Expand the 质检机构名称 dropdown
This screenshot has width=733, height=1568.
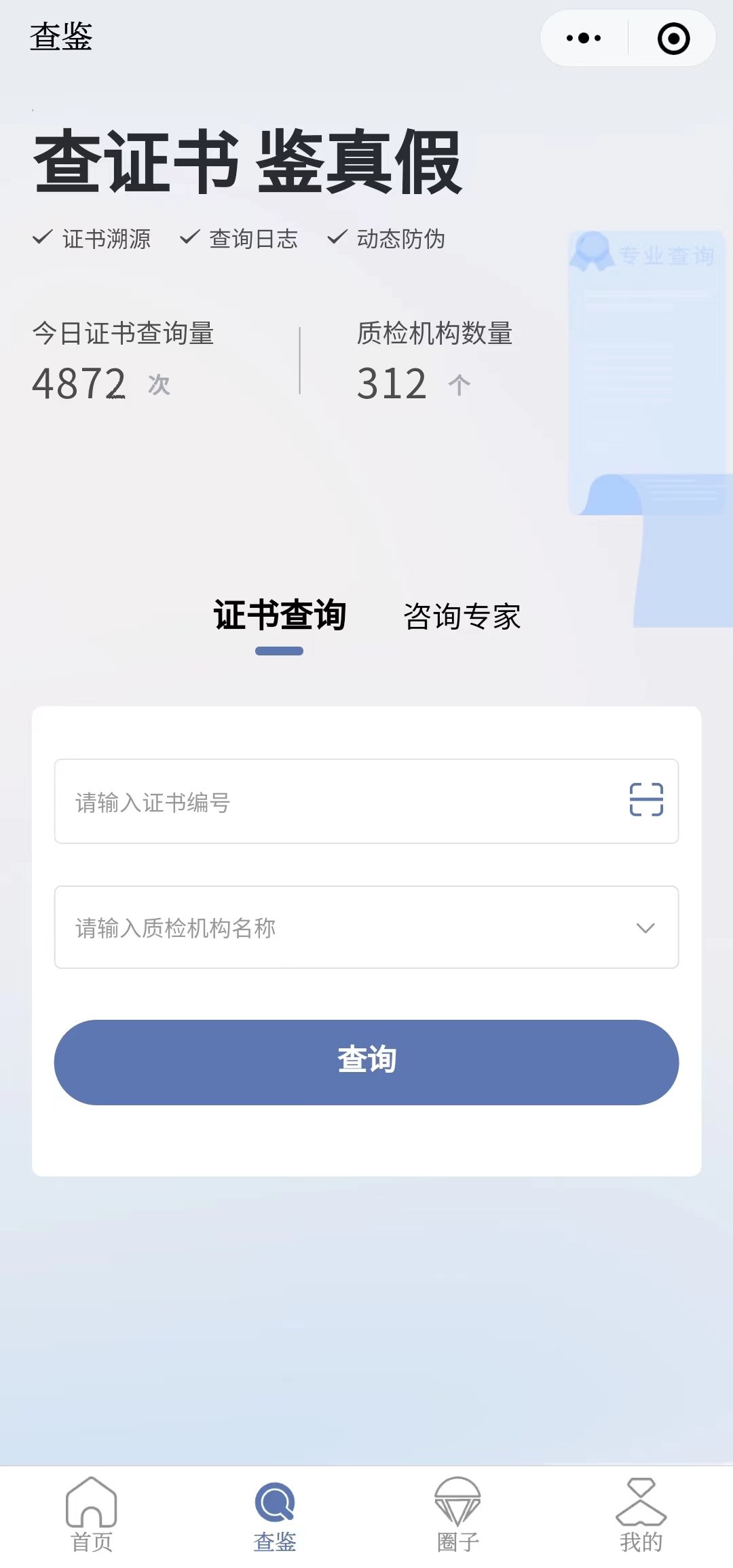click(x=645, y=928)
